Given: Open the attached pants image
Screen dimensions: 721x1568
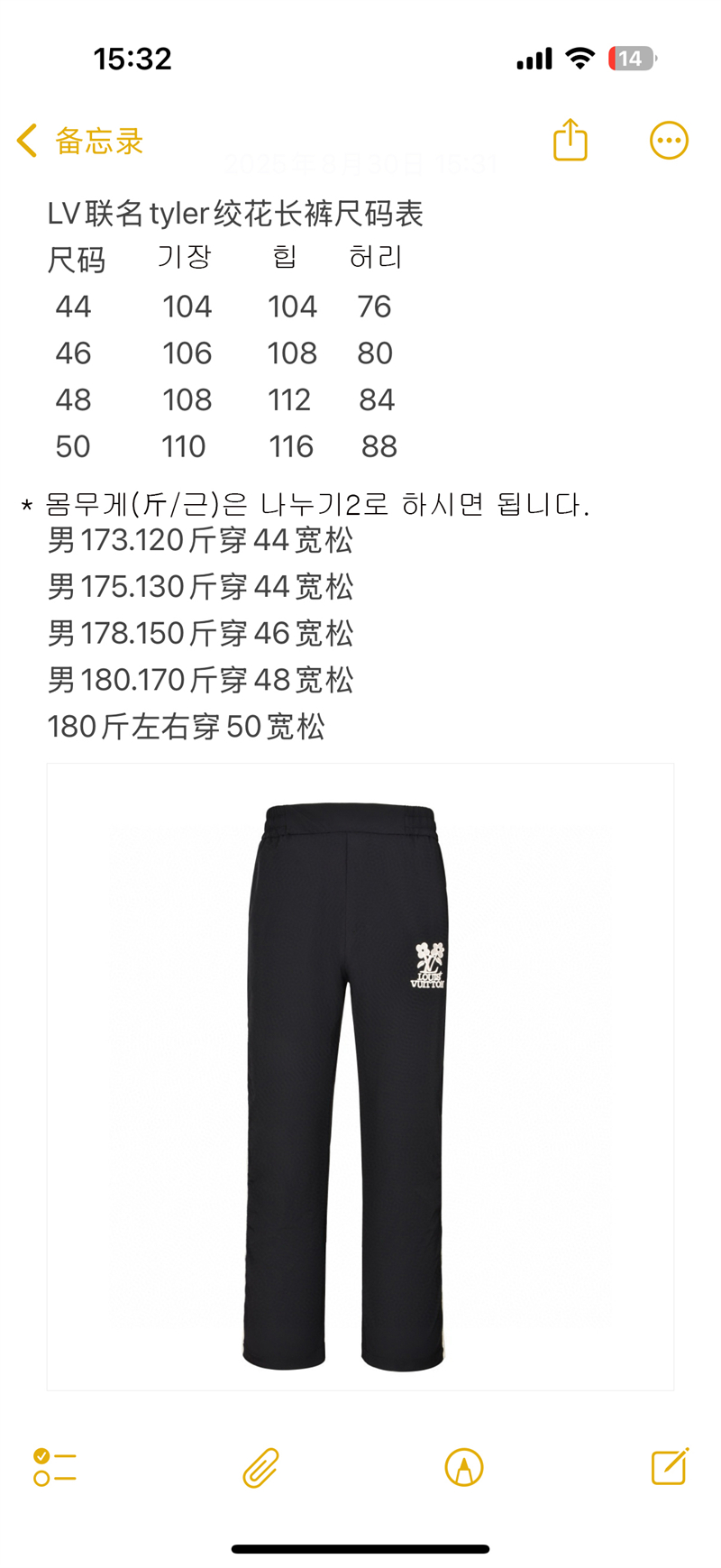Looking at the screenshot, I should pyautogui.click(x=360, y=1077).
